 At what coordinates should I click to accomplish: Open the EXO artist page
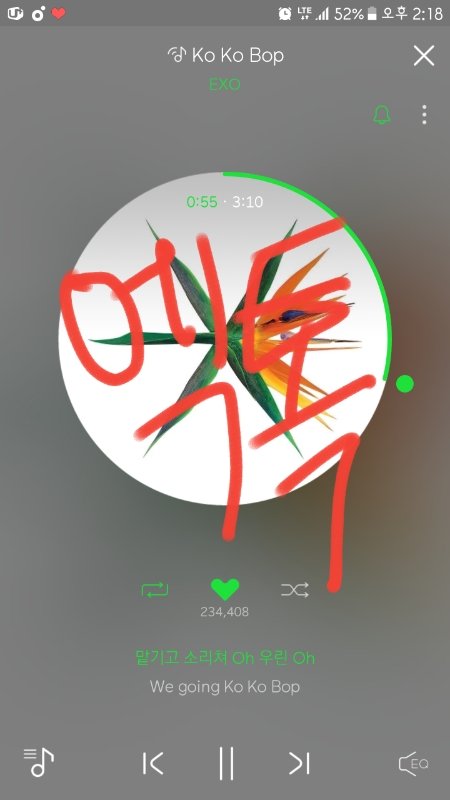(225, 85)
